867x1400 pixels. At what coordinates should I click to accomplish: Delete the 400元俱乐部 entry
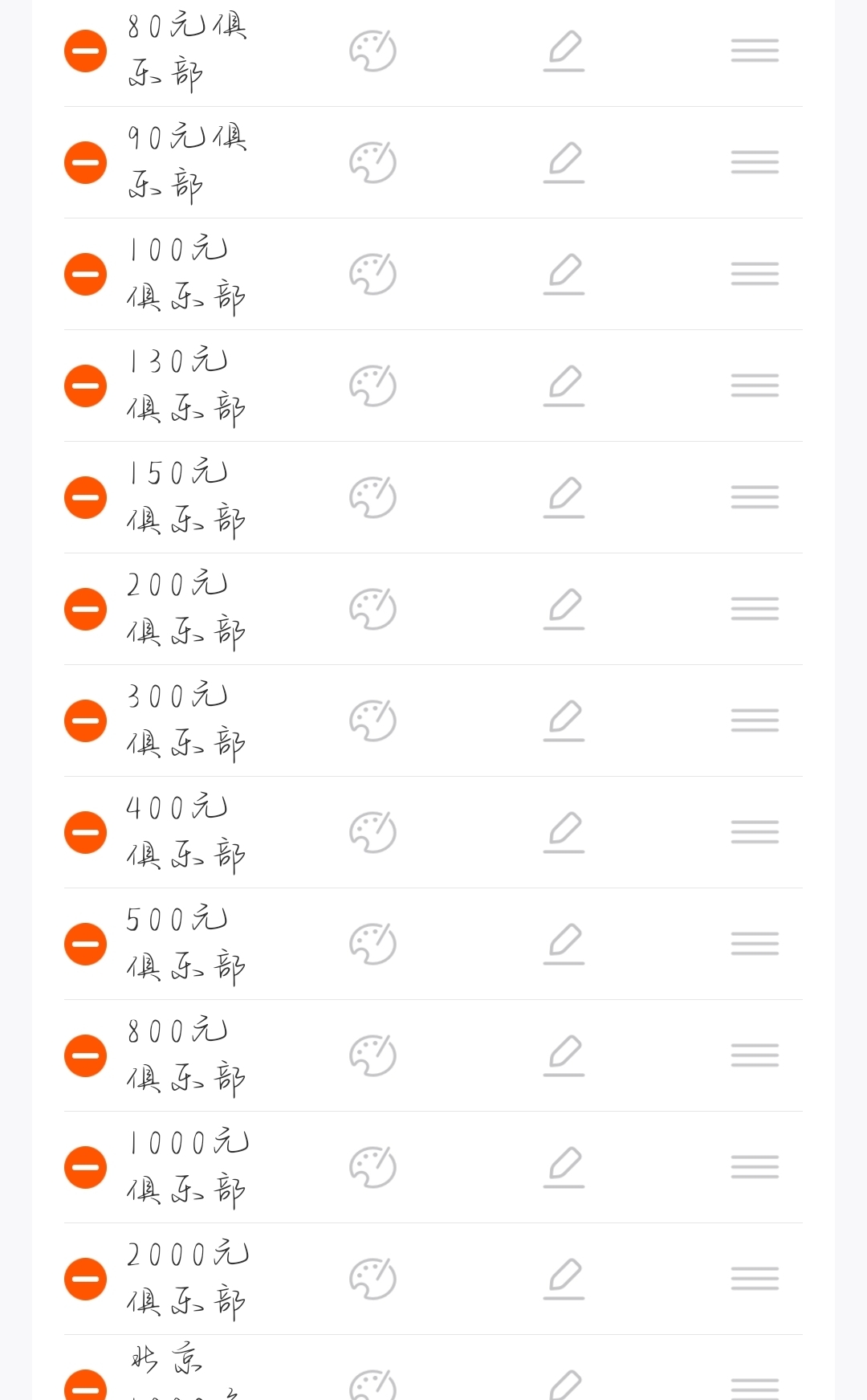click(85, 832)
